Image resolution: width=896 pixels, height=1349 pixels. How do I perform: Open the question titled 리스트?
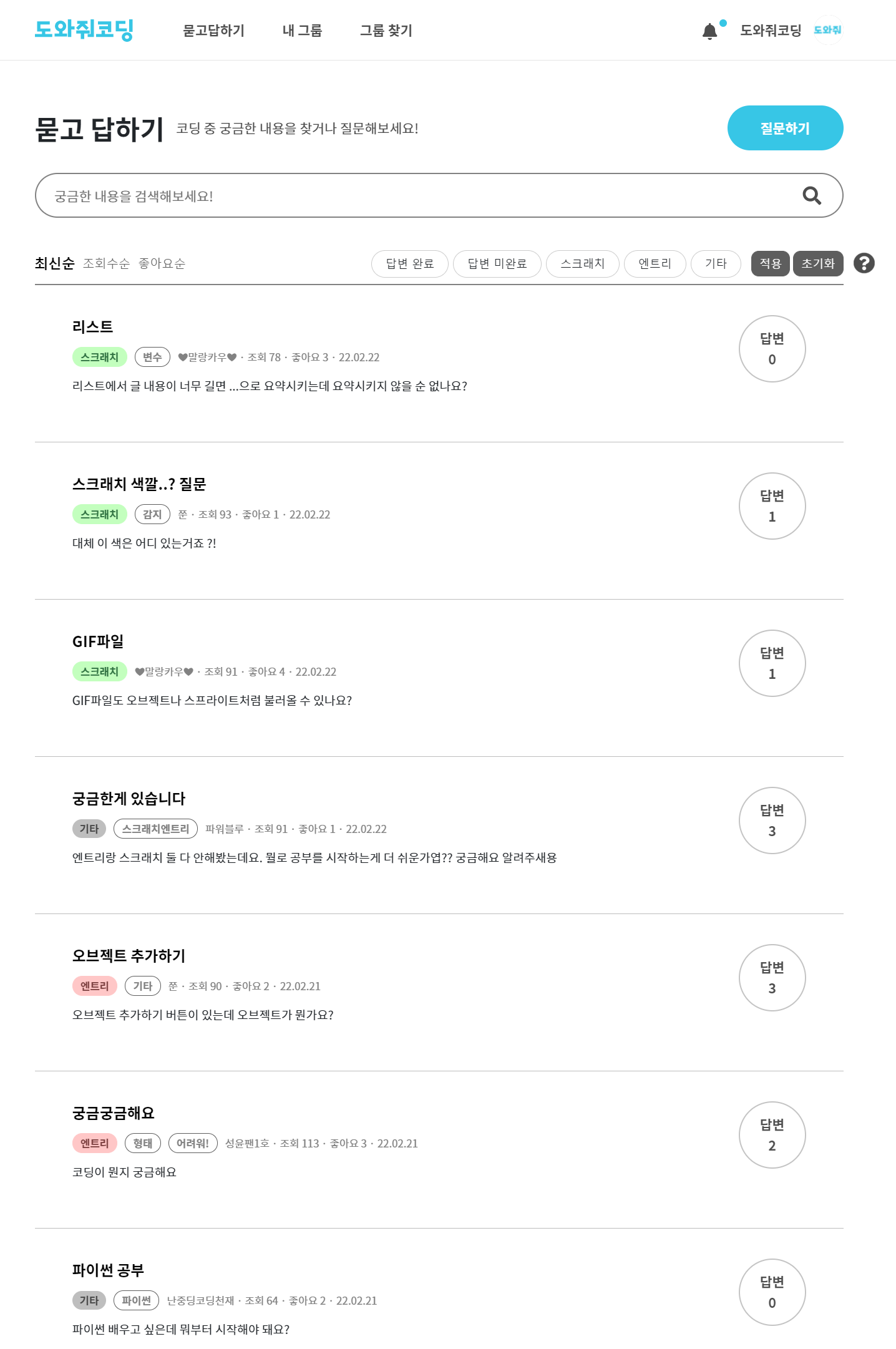tap(92, 327)
